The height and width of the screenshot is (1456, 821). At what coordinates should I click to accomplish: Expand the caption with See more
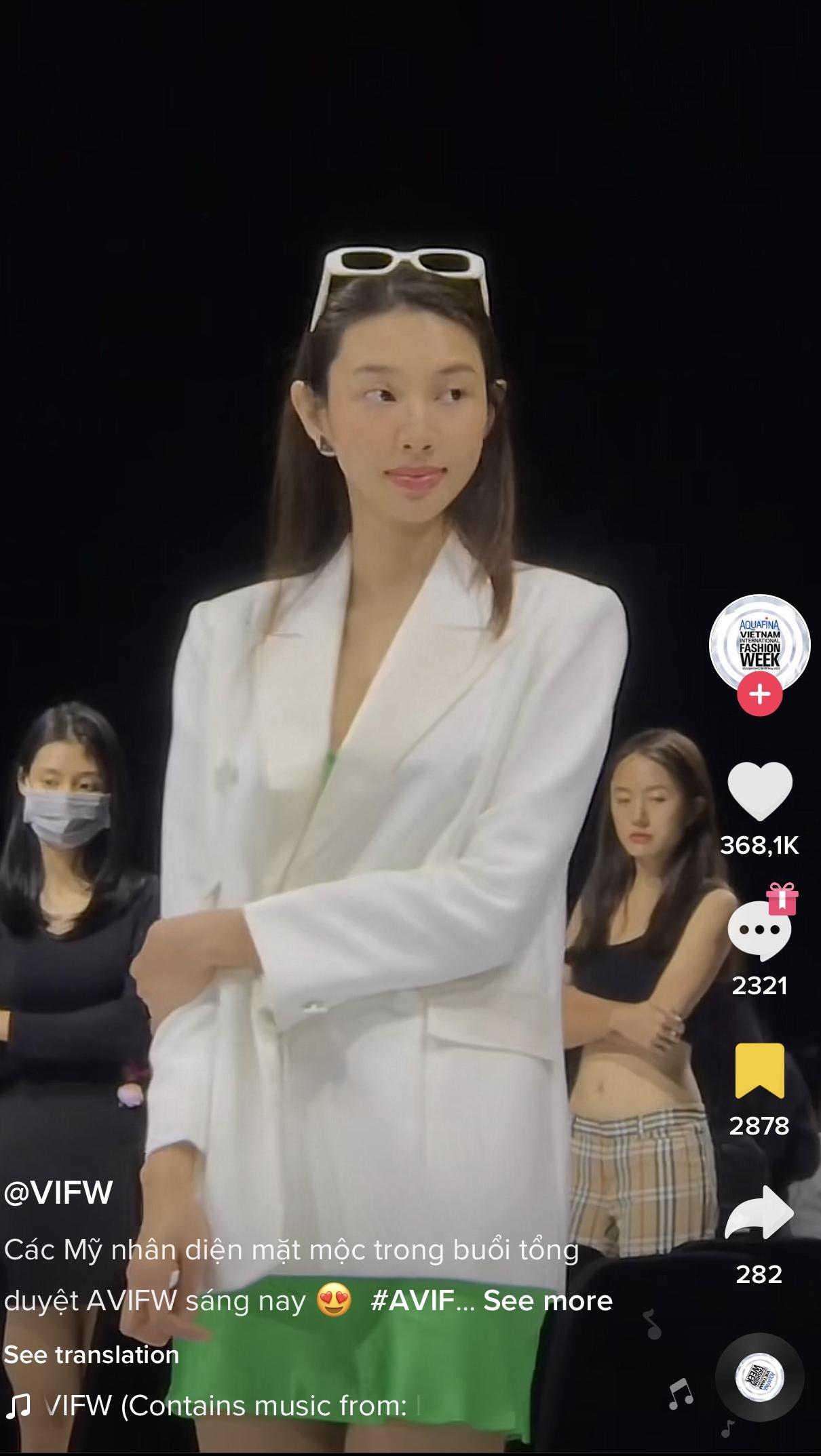click(548, 1301)
